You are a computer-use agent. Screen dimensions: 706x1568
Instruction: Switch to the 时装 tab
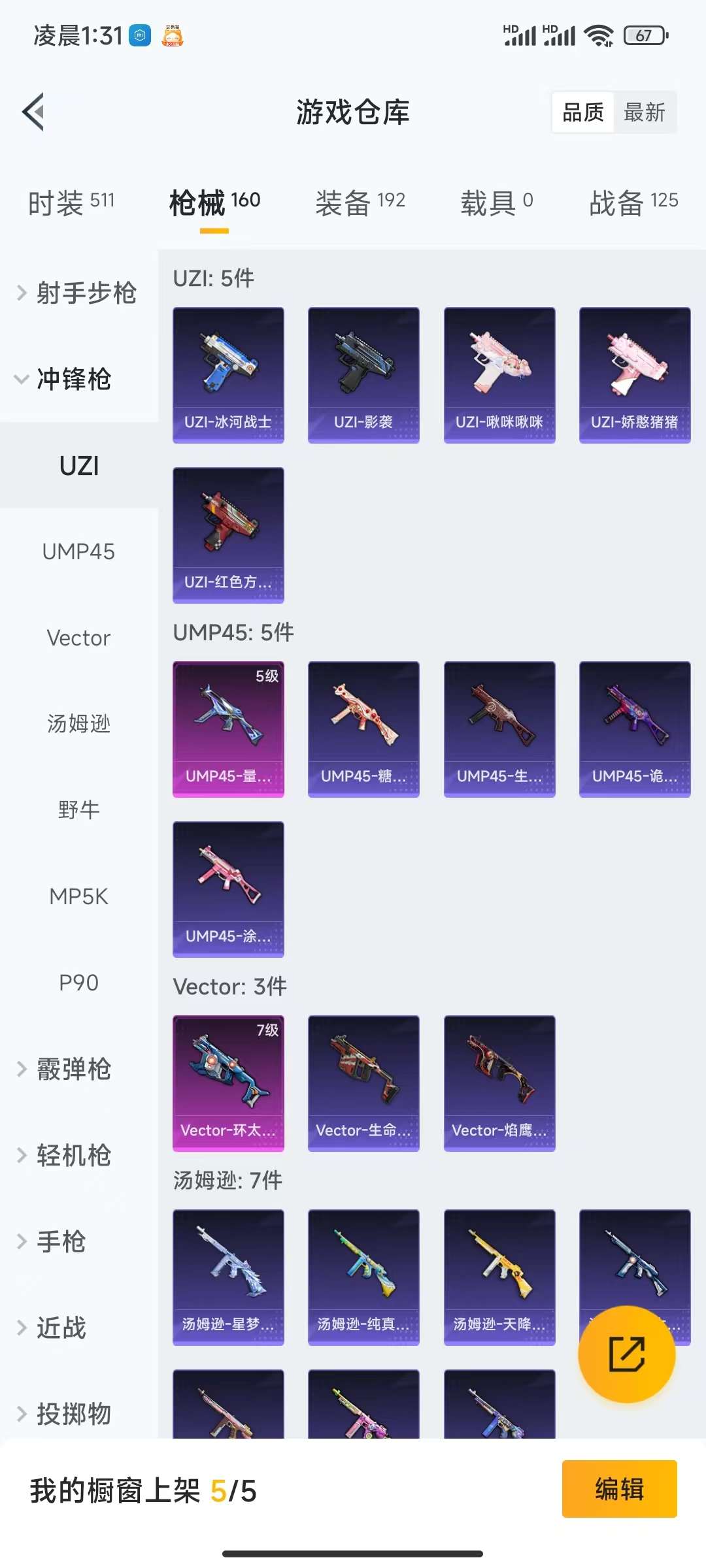(71, 203)
